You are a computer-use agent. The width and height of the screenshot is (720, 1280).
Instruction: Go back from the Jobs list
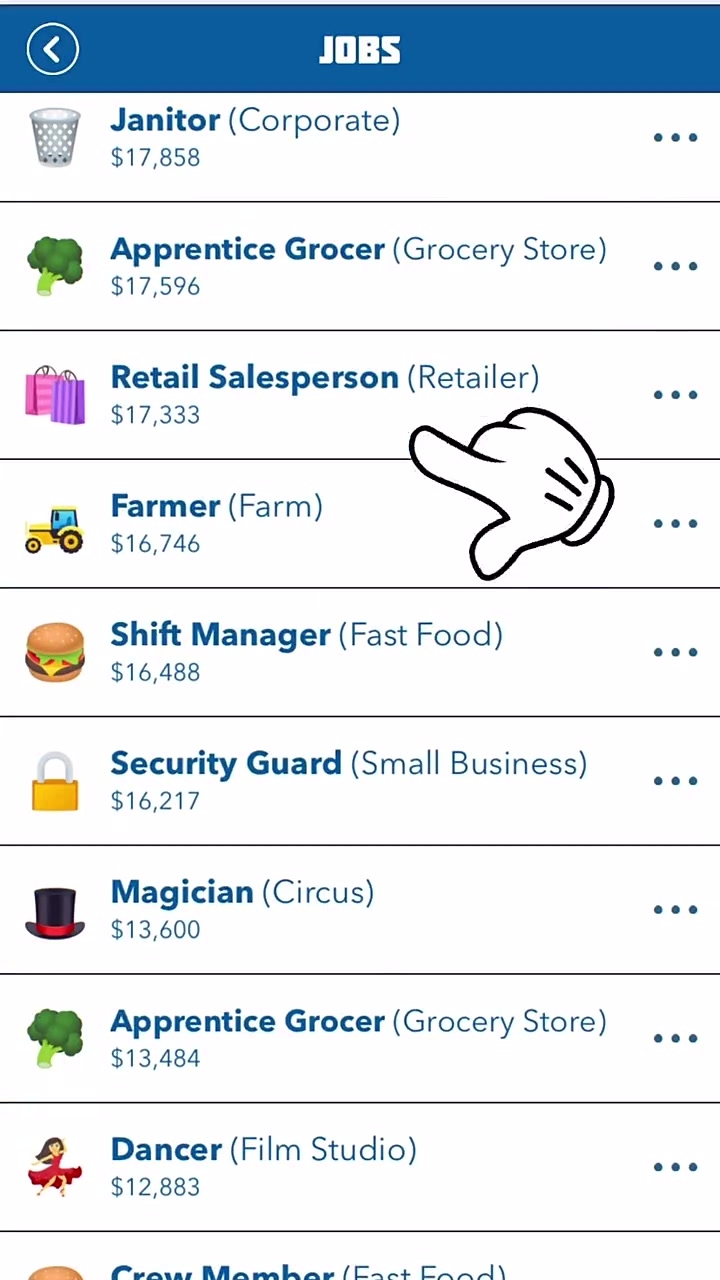[x=52, y=49]
